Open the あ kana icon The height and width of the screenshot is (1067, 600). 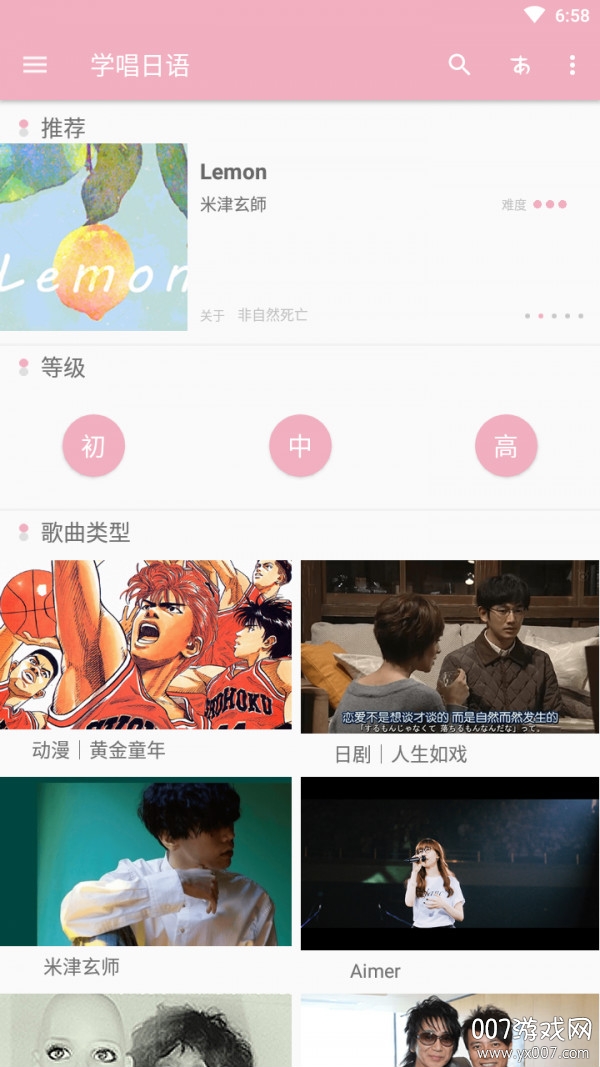[520, 66]
